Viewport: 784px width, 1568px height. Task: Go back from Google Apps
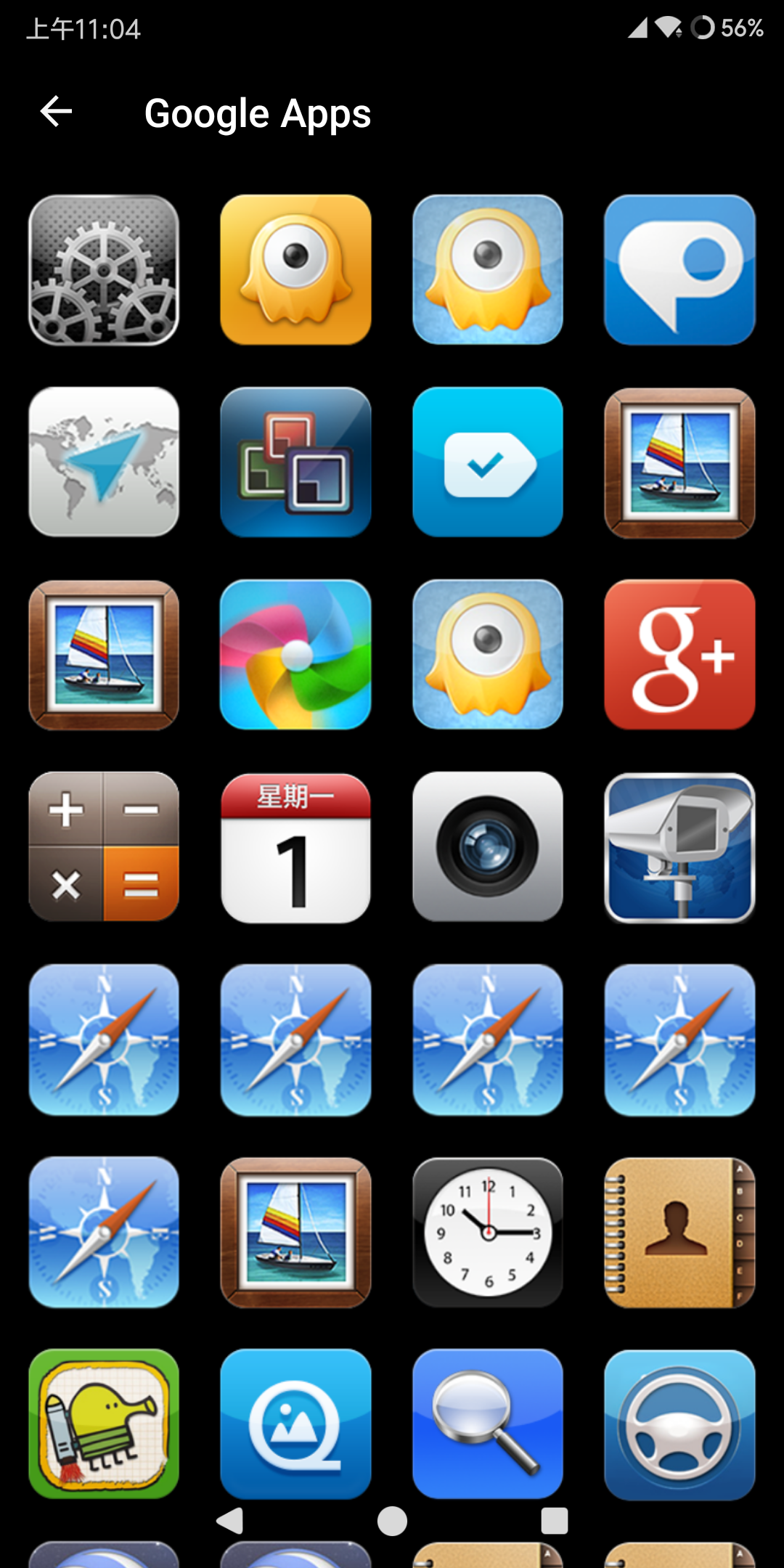(x=56, y=112)
